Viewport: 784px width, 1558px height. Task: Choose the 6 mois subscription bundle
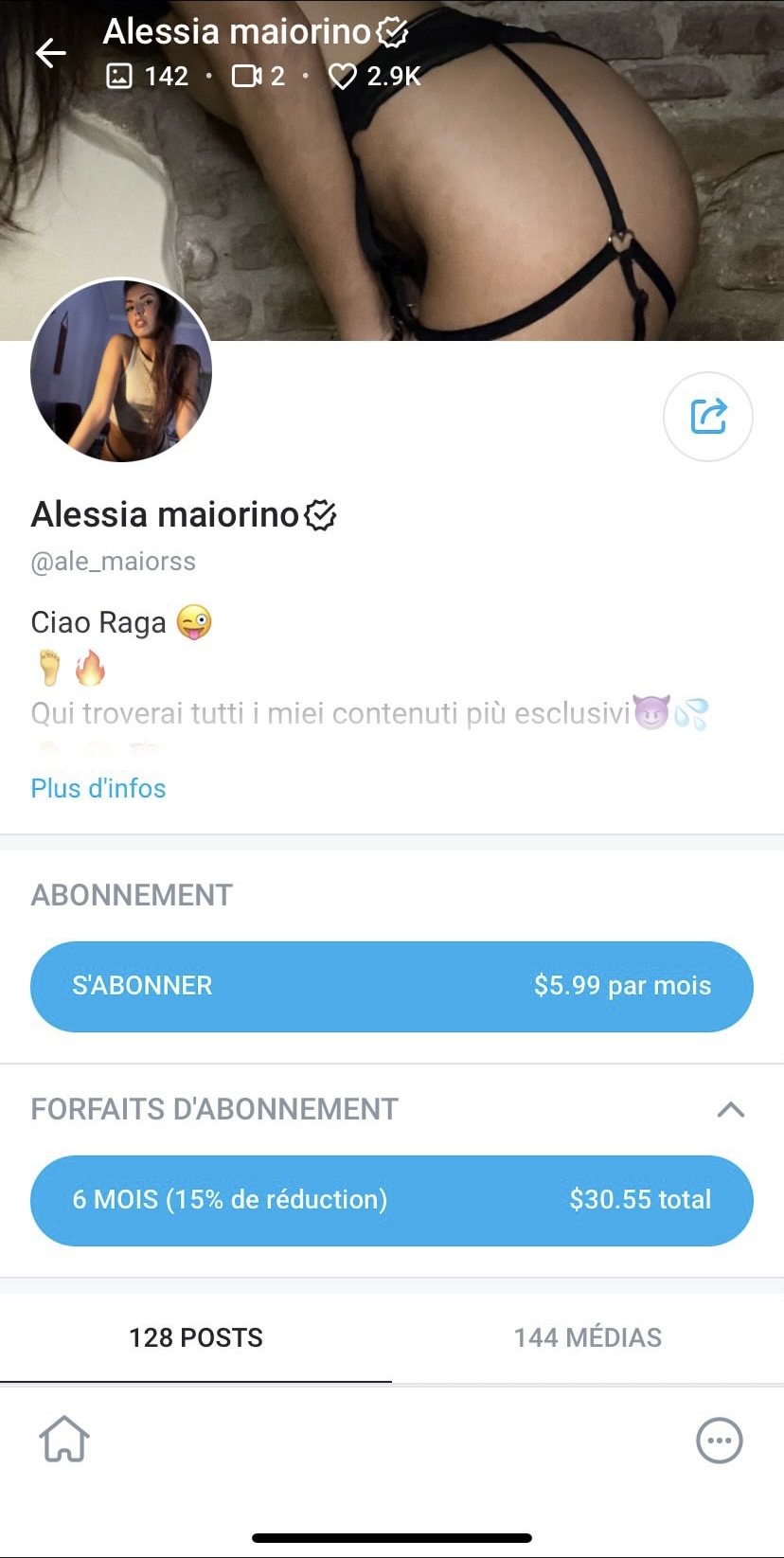coord(391,1200)
